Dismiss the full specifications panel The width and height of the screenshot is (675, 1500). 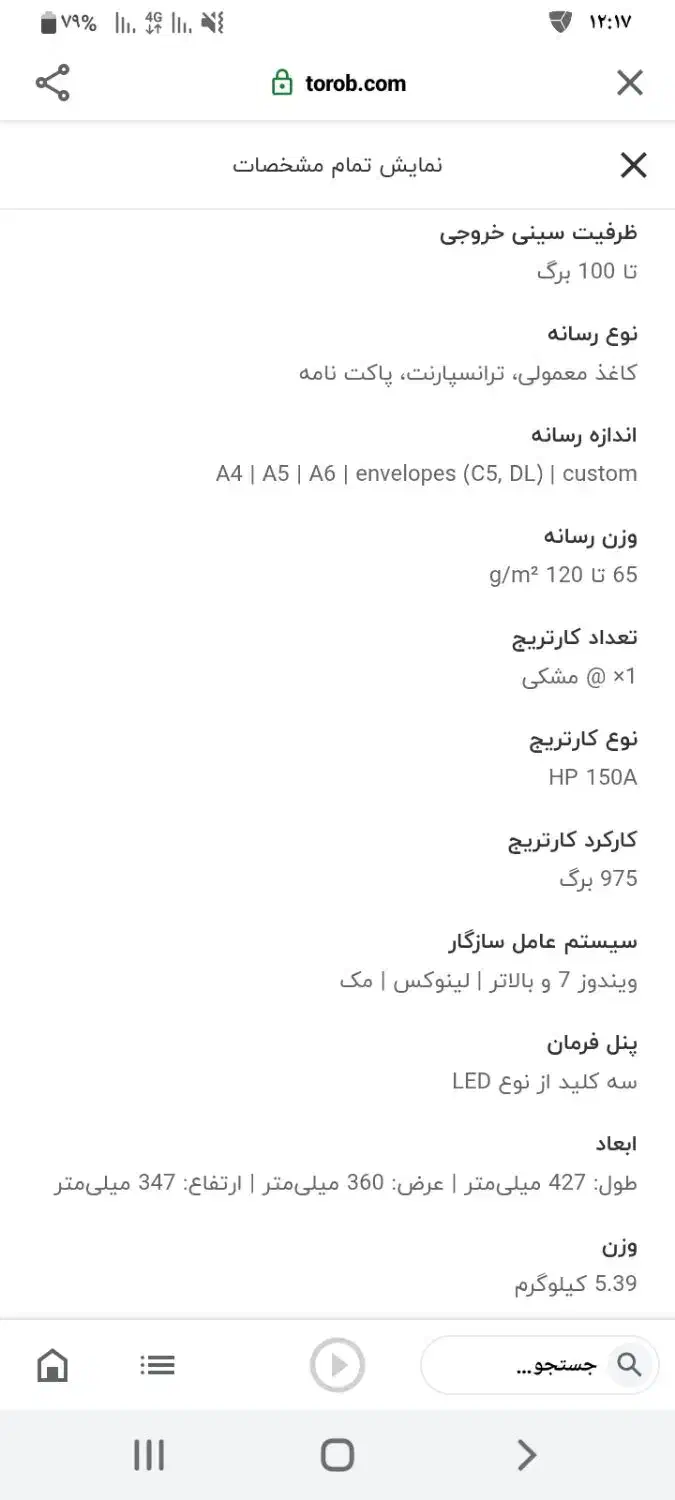click(x=633, y=165)
